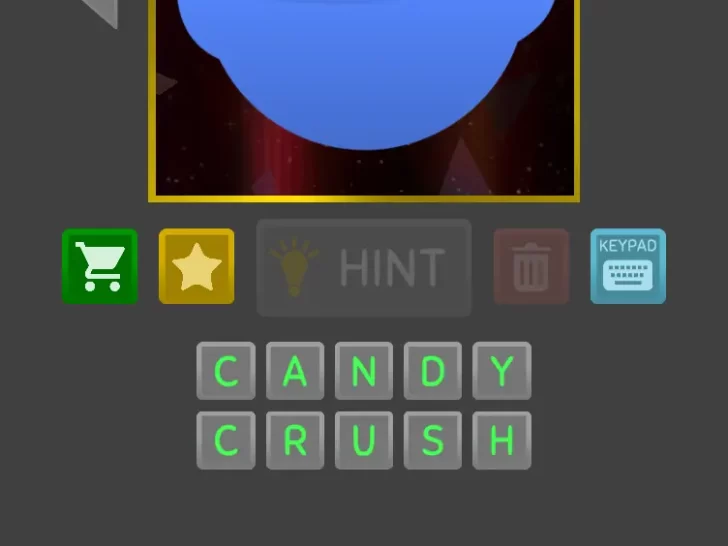Screen dimensions: 728x546
Task: Select the letter H tile
Action: point(502,440)
